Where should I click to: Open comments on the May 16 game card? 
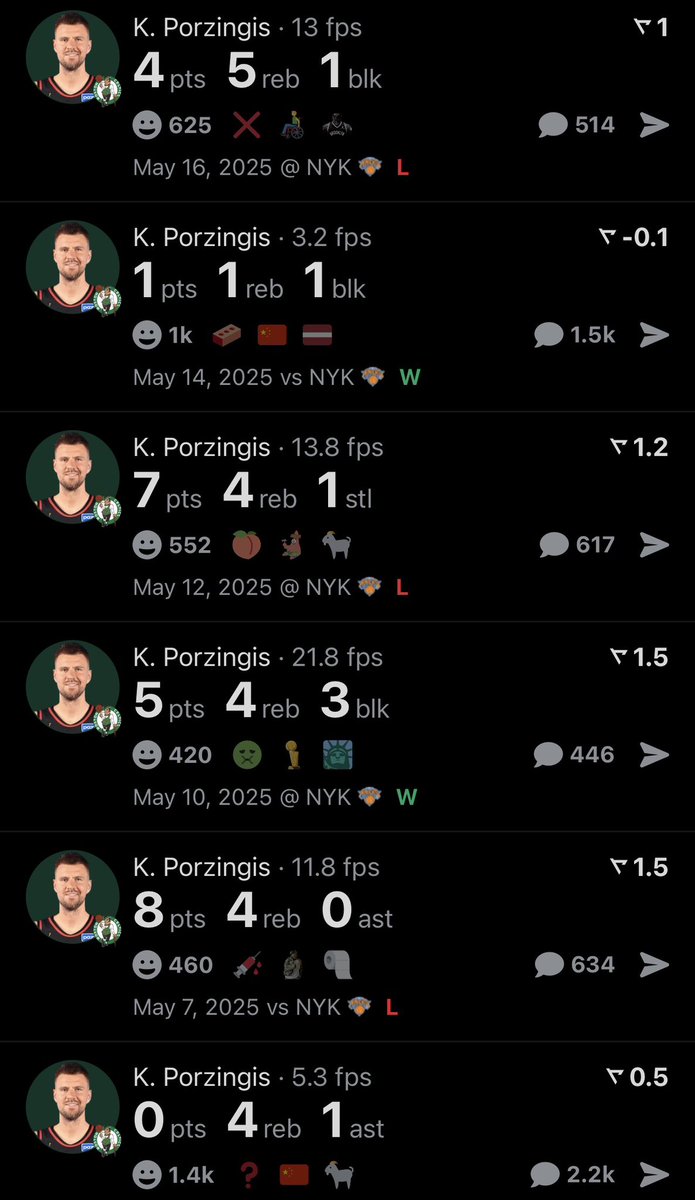(x=576, y=124)
